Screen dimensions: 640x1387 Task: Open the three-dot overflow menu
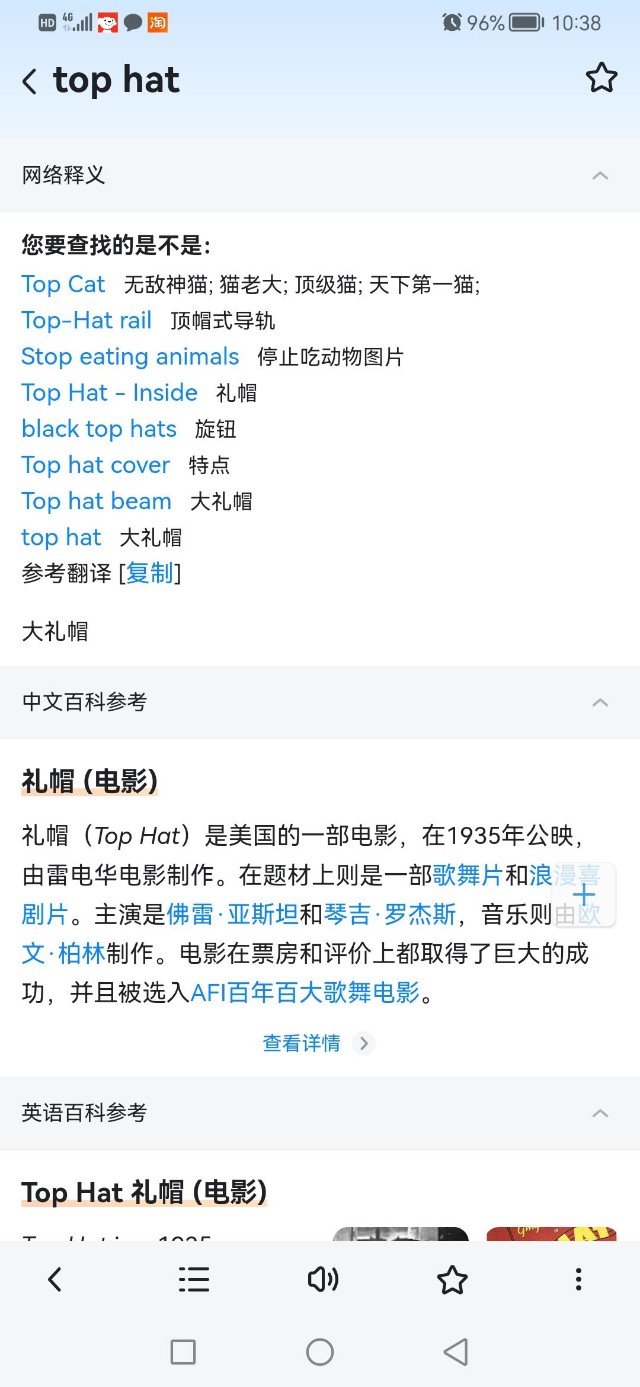pos(578,1279)
